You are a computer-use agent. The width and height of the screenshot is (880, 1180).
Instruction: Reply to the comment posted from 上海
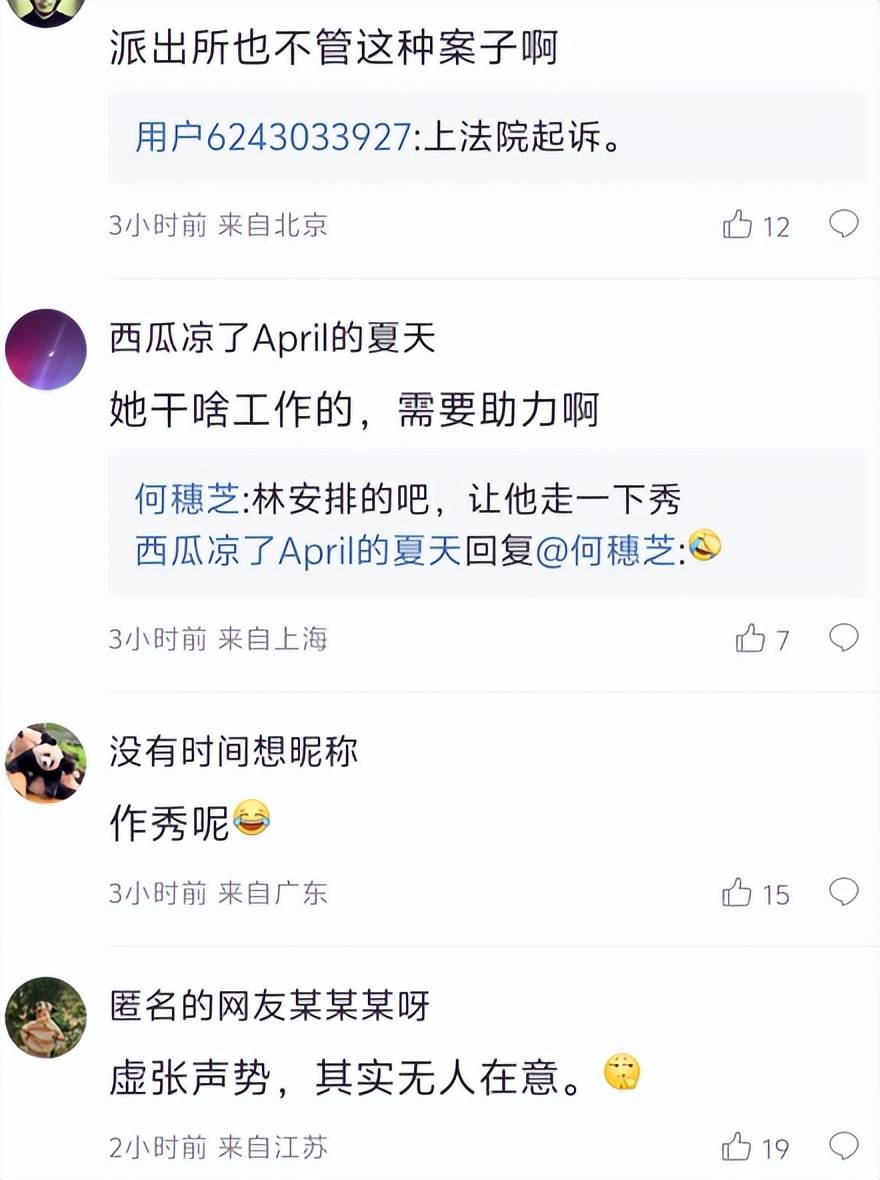(844, 637)
